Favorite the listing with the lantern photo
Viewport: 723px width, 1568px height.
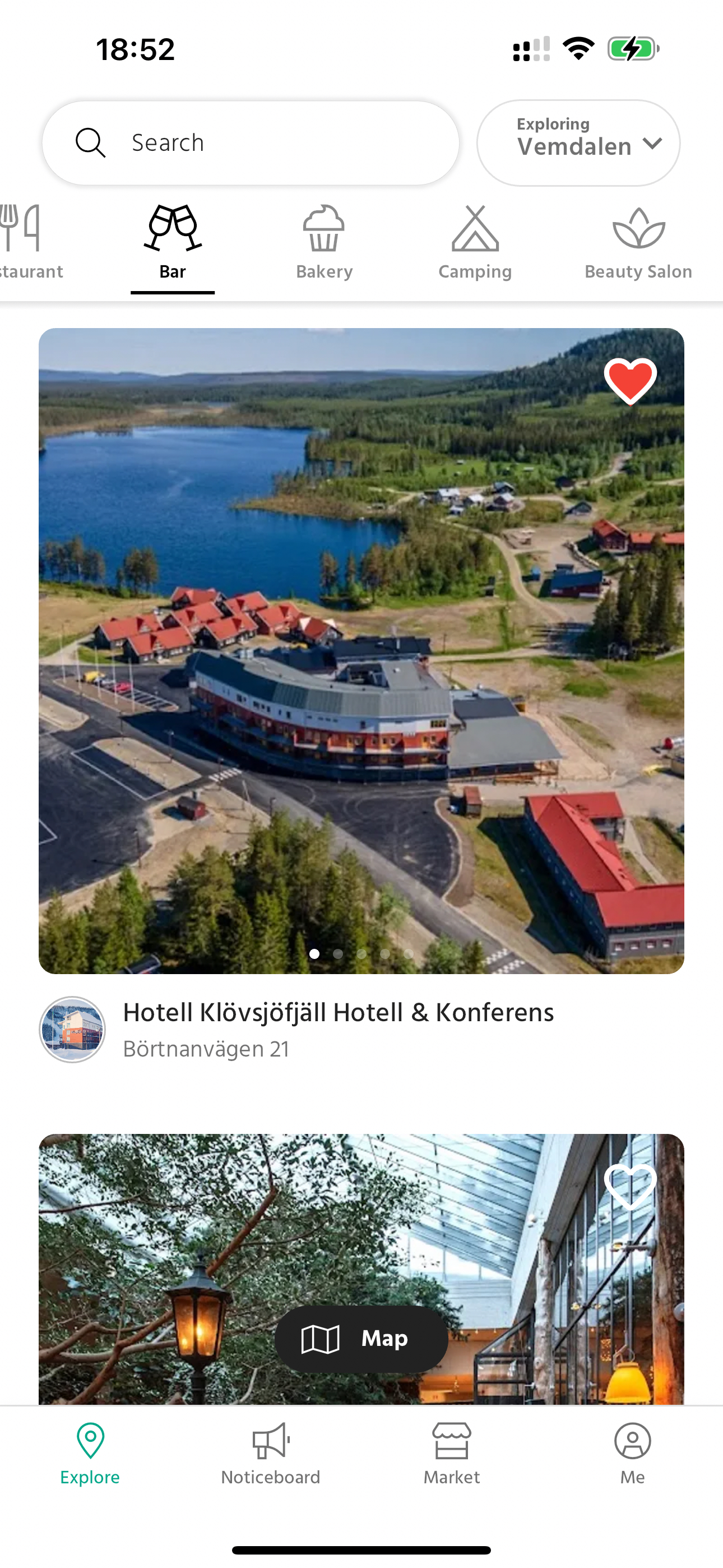coord(630,1186)
